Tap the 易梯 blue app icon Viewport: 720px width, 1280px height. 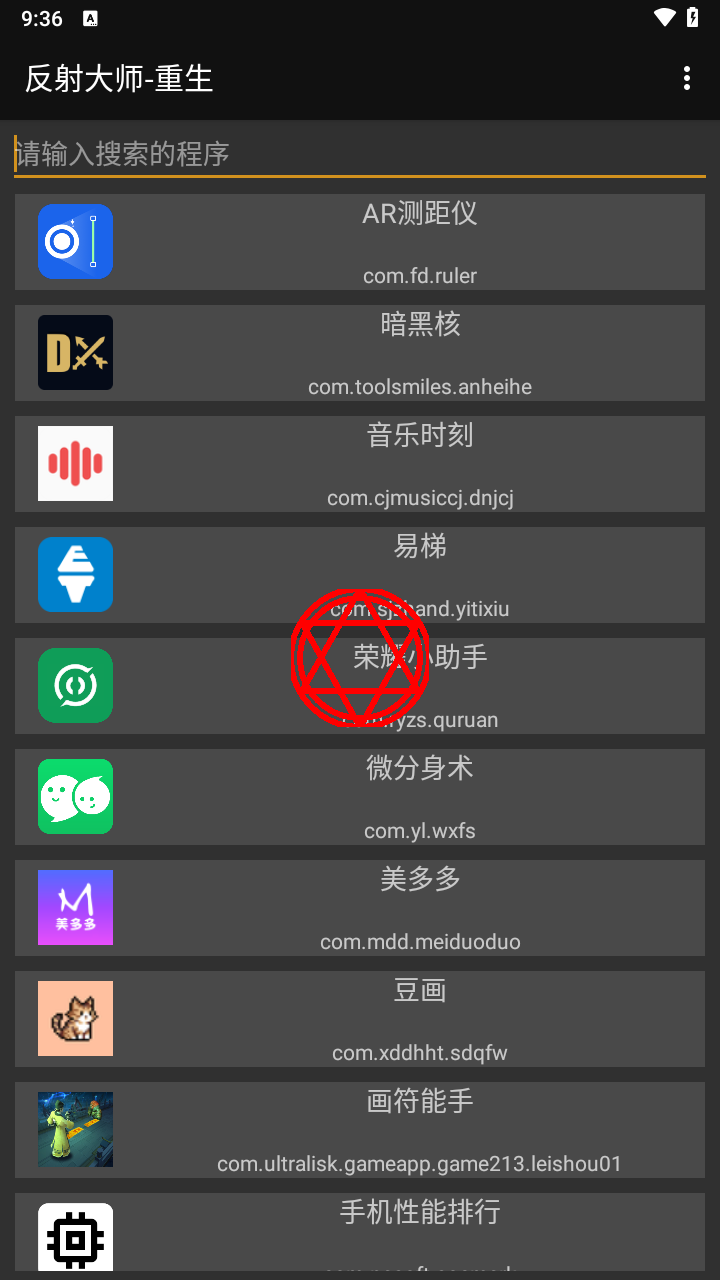pyautogui.click(x=75, y=574)
